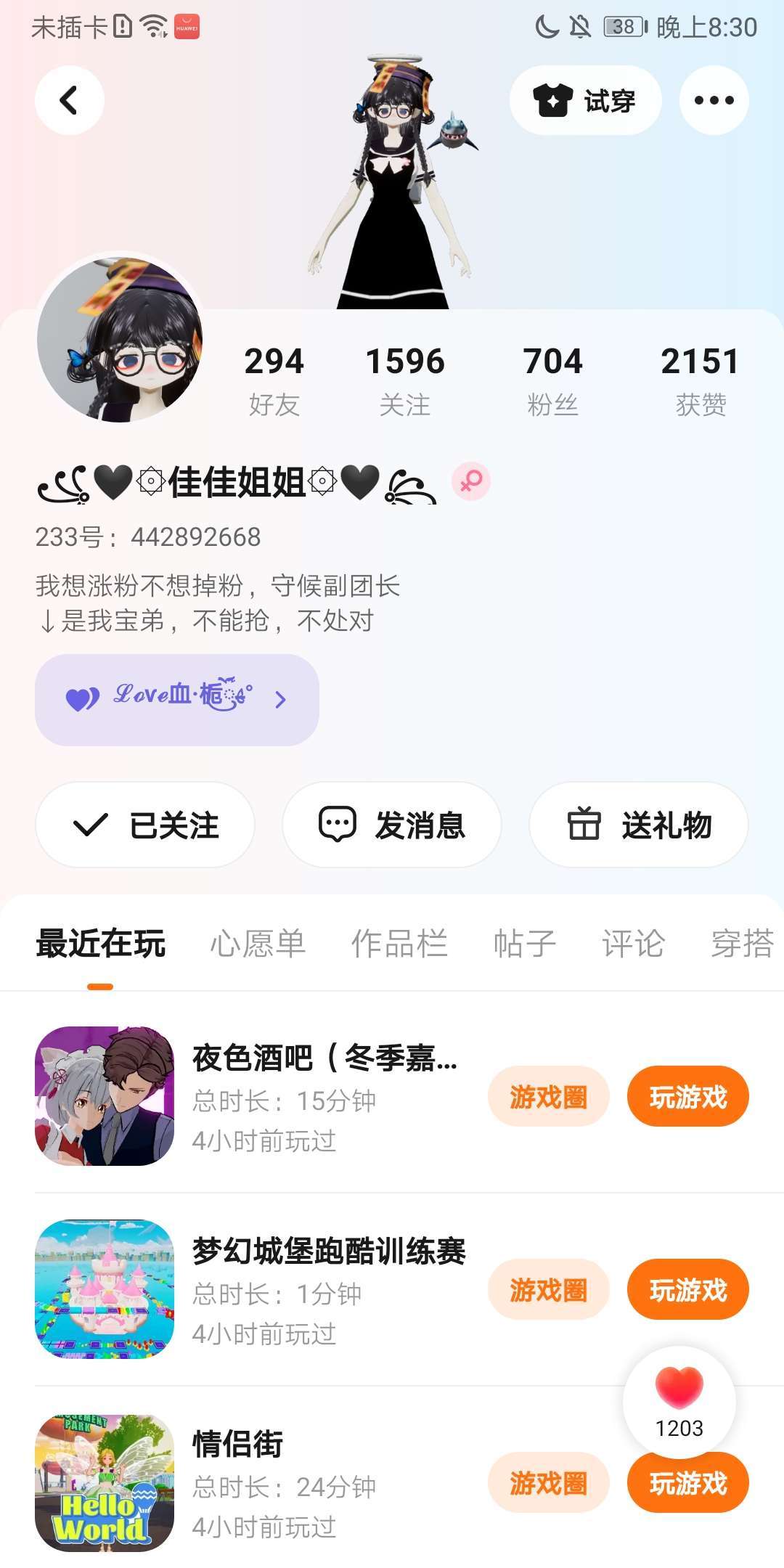Tap 发消息 to send a message

click(x=392, y=825)
